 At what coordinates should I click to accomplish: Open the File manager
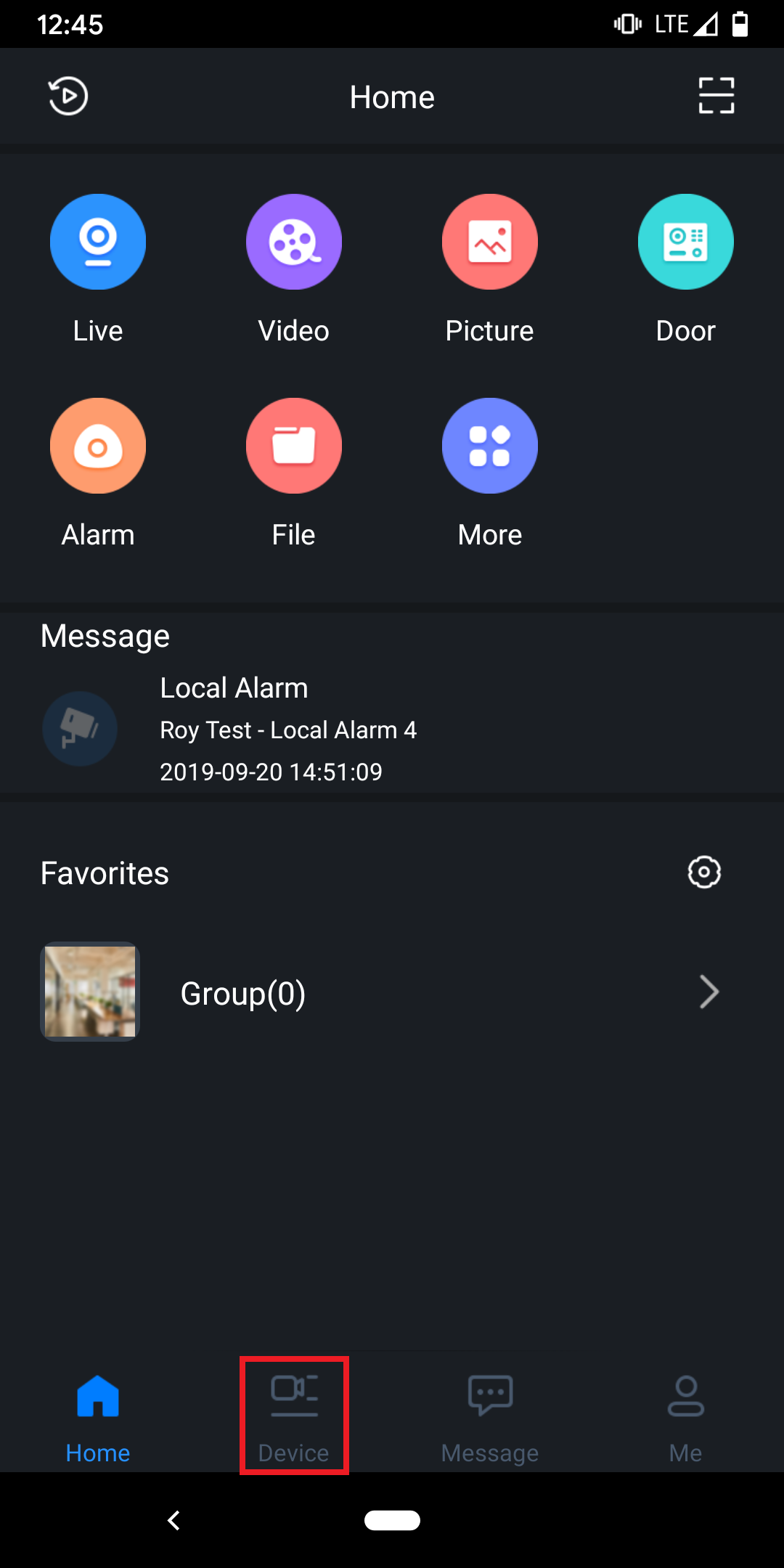point(293,446)
